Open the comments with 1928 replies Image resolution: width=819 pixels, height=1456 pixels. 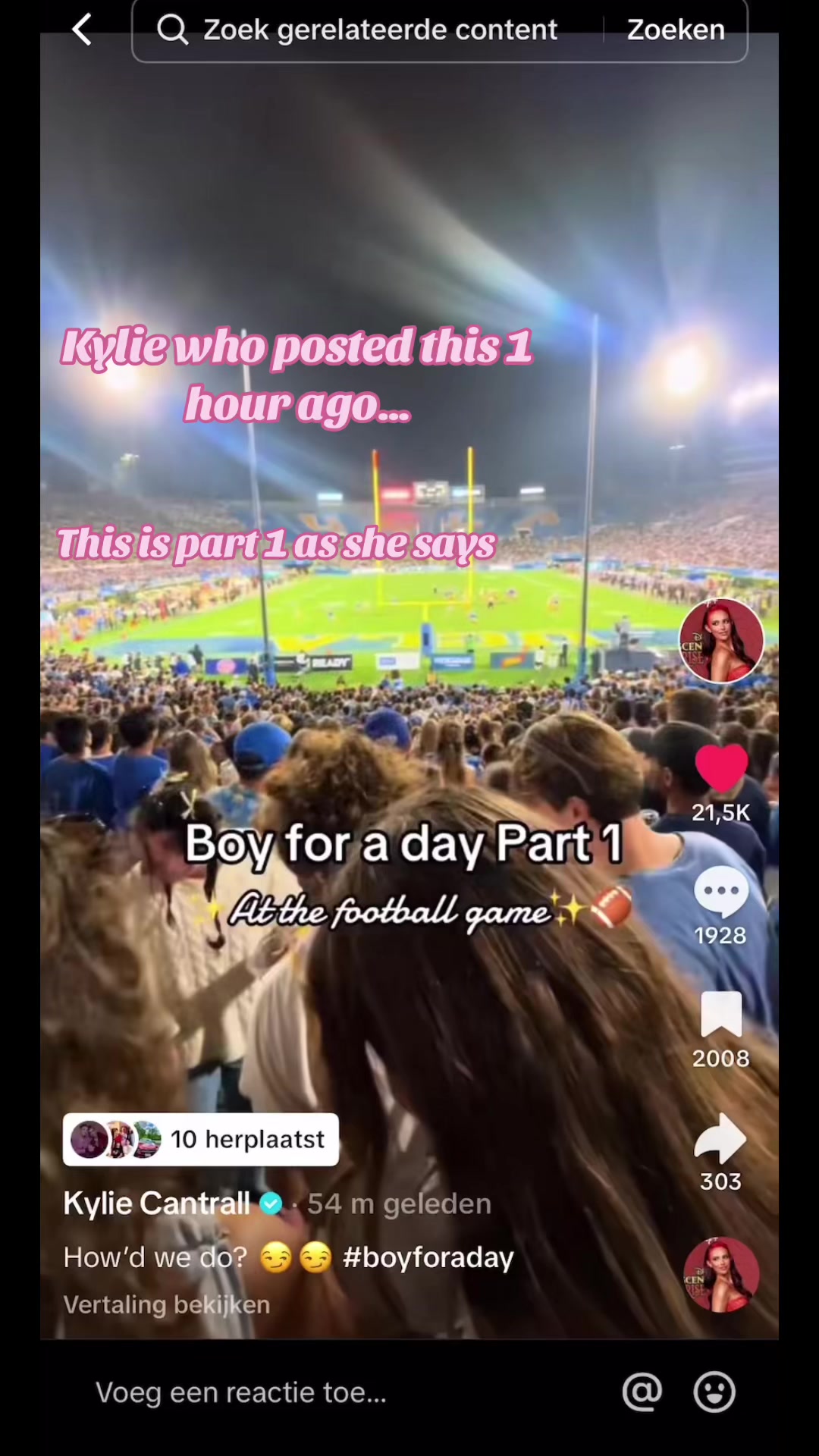(x=720, y=892)
